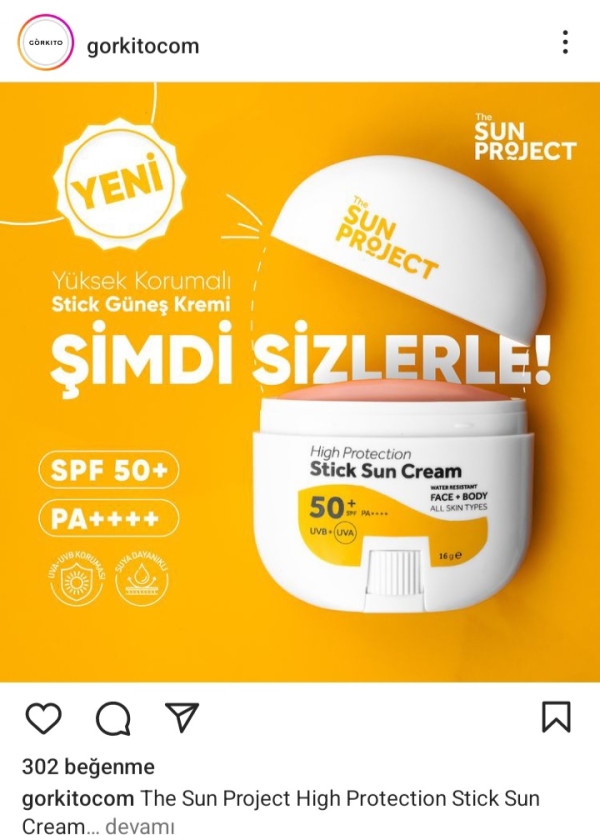
Task: Open comments on this post
Action: (x=113, y=717)
